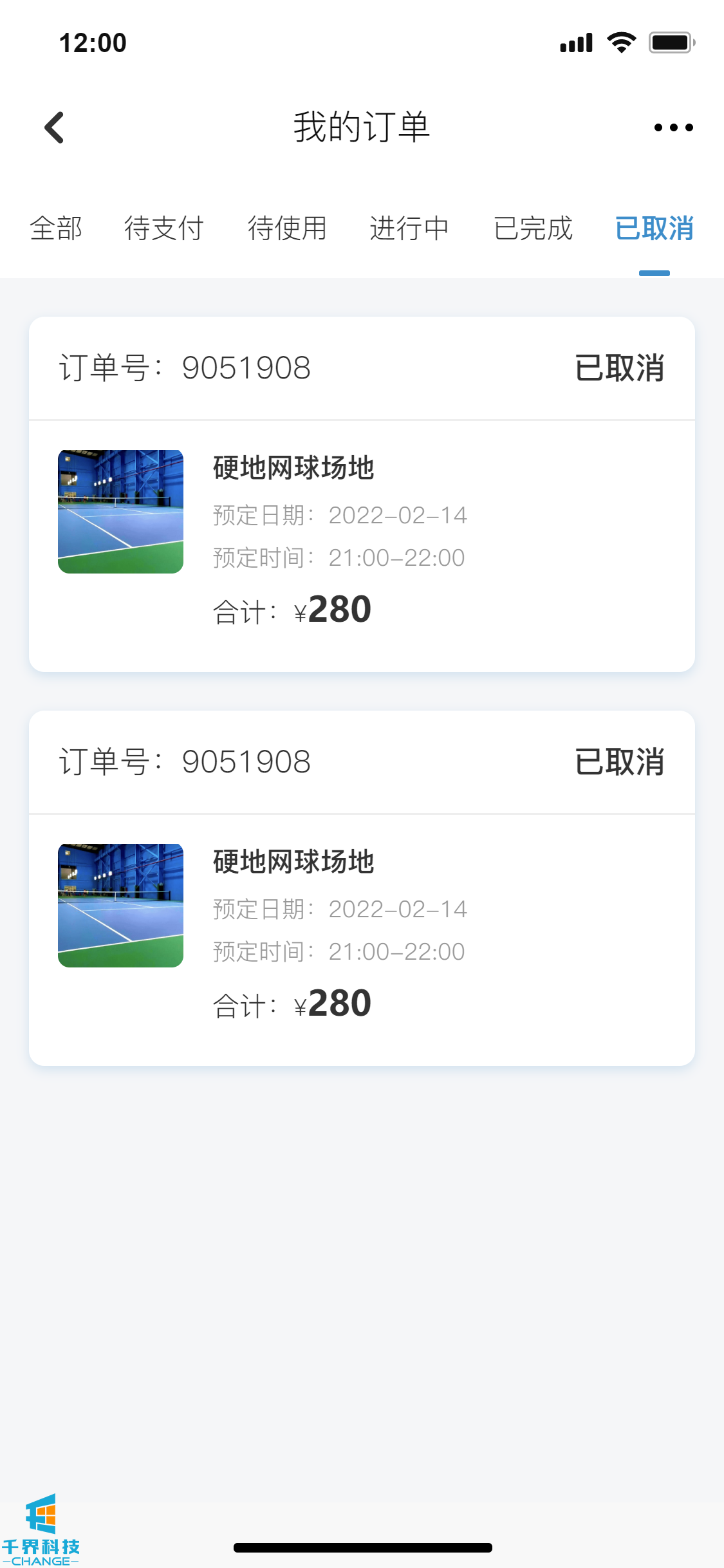724x1568 pixels.
Task: Switch to the 已完成 tab
Action: (533, 229)
